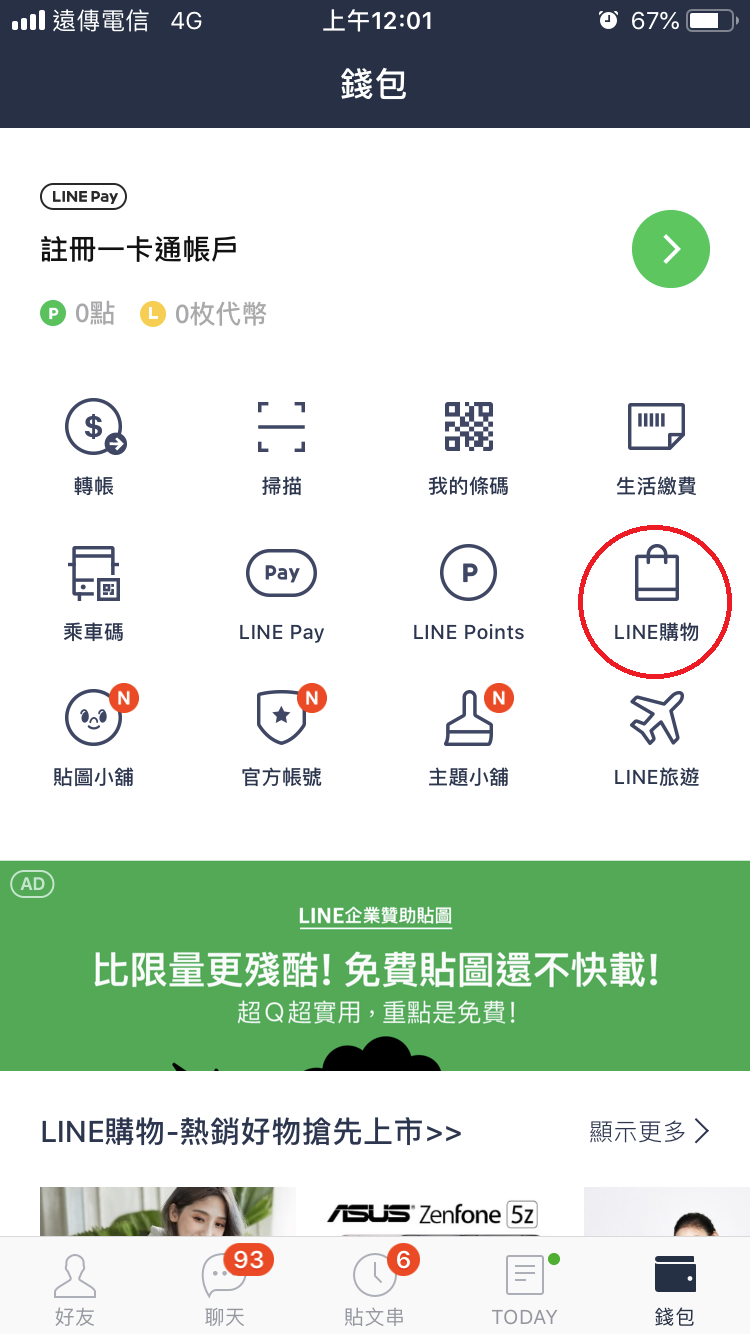Screen dimensions: 750x1334
Task: Tap 顯示更多 to see more
Action: tap(650, 1132)
